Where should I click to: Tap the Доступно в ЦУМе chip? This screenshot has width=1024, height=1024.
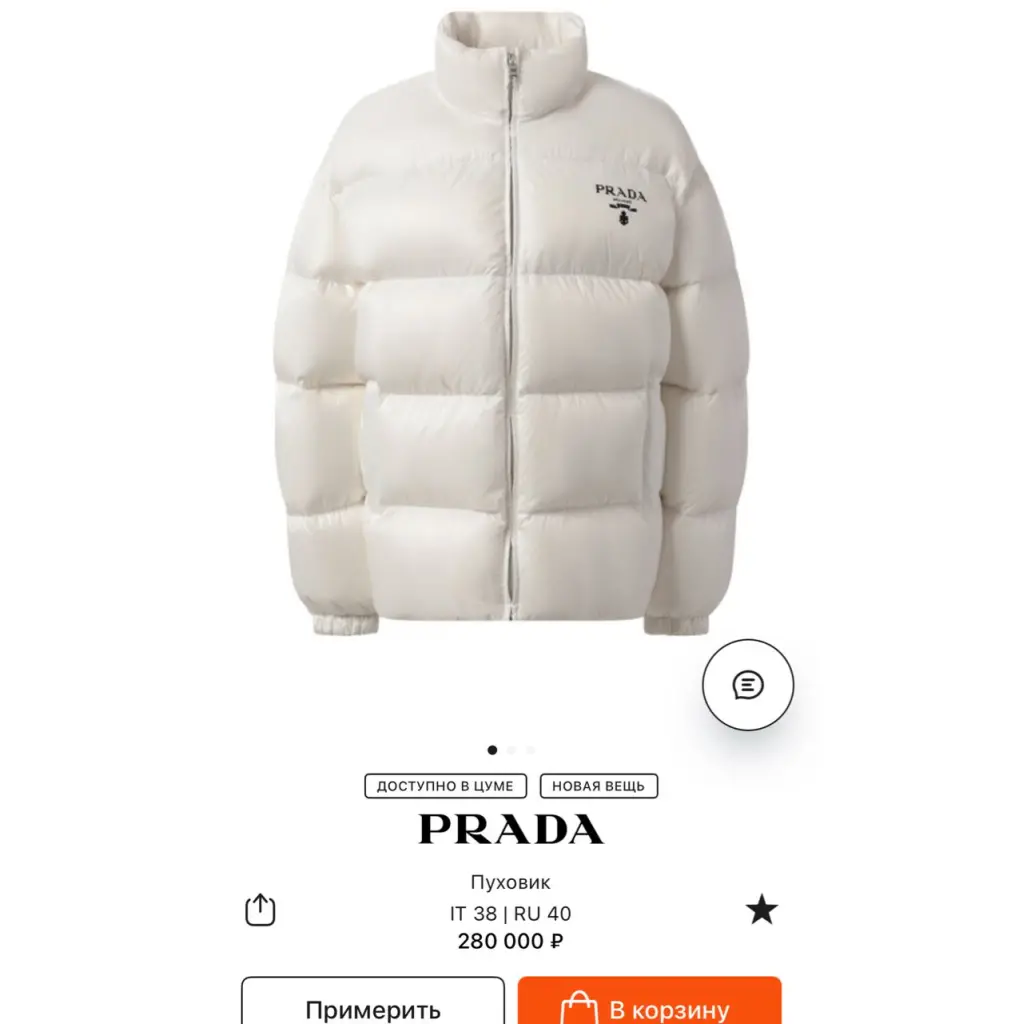tap(445, 786)
